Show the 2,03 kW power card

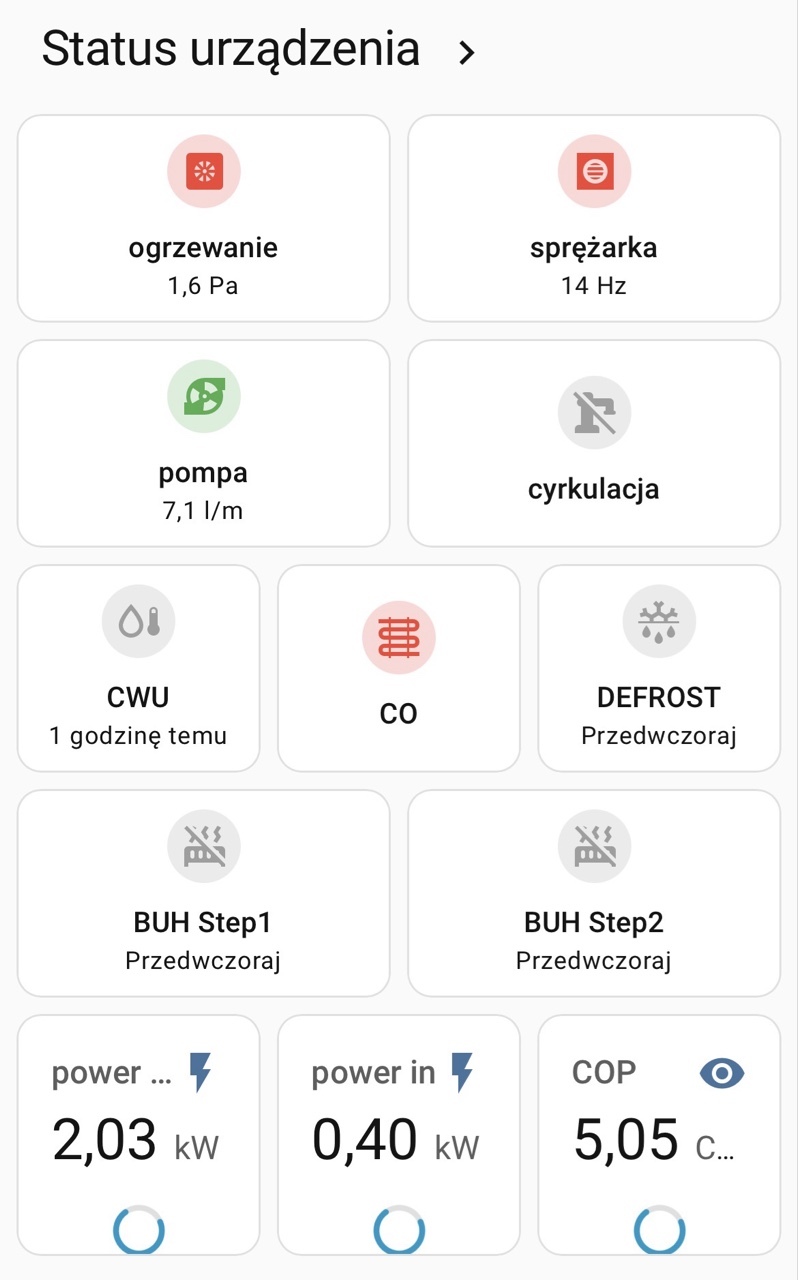click(138, 1134)
